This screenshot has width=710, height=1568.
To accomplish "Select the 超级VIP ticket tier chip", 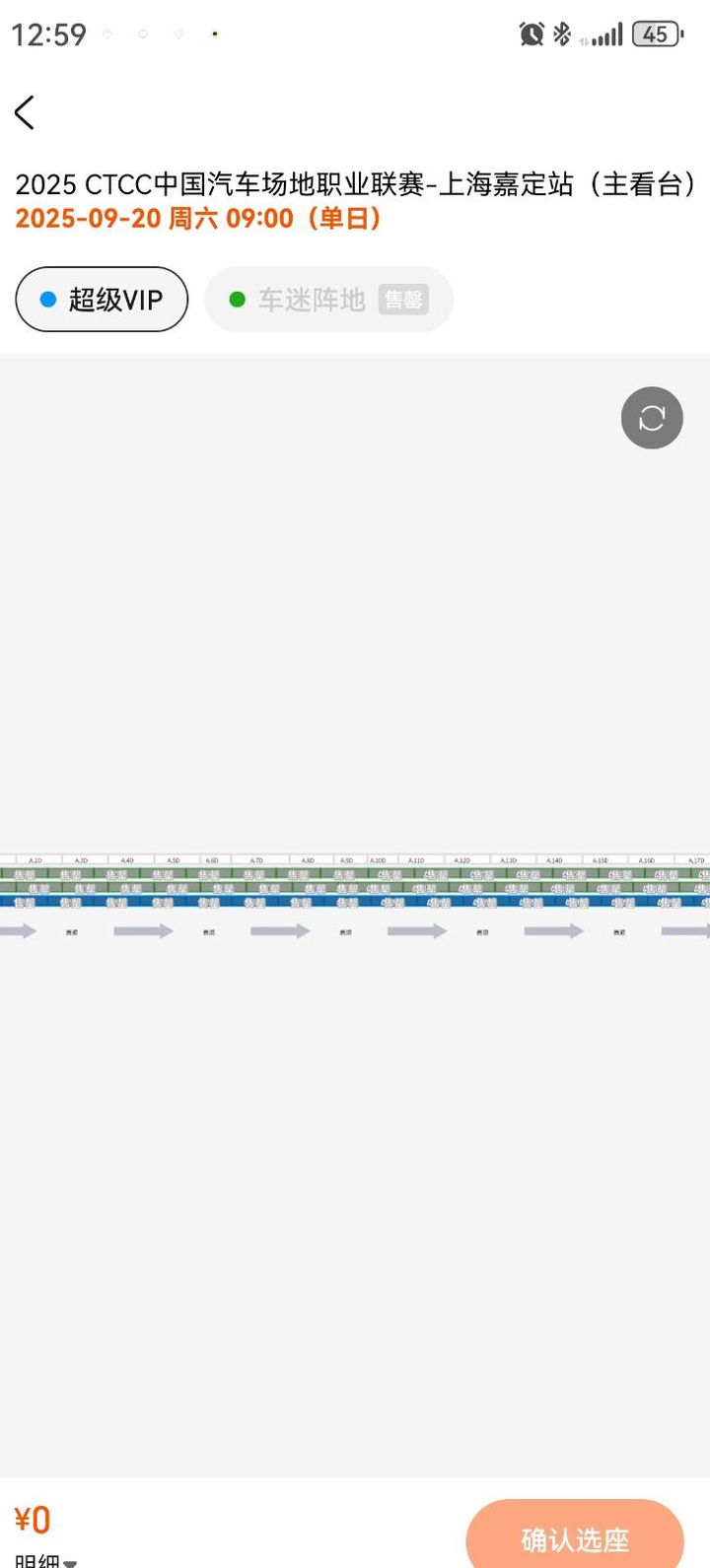I will coord(102,300).
